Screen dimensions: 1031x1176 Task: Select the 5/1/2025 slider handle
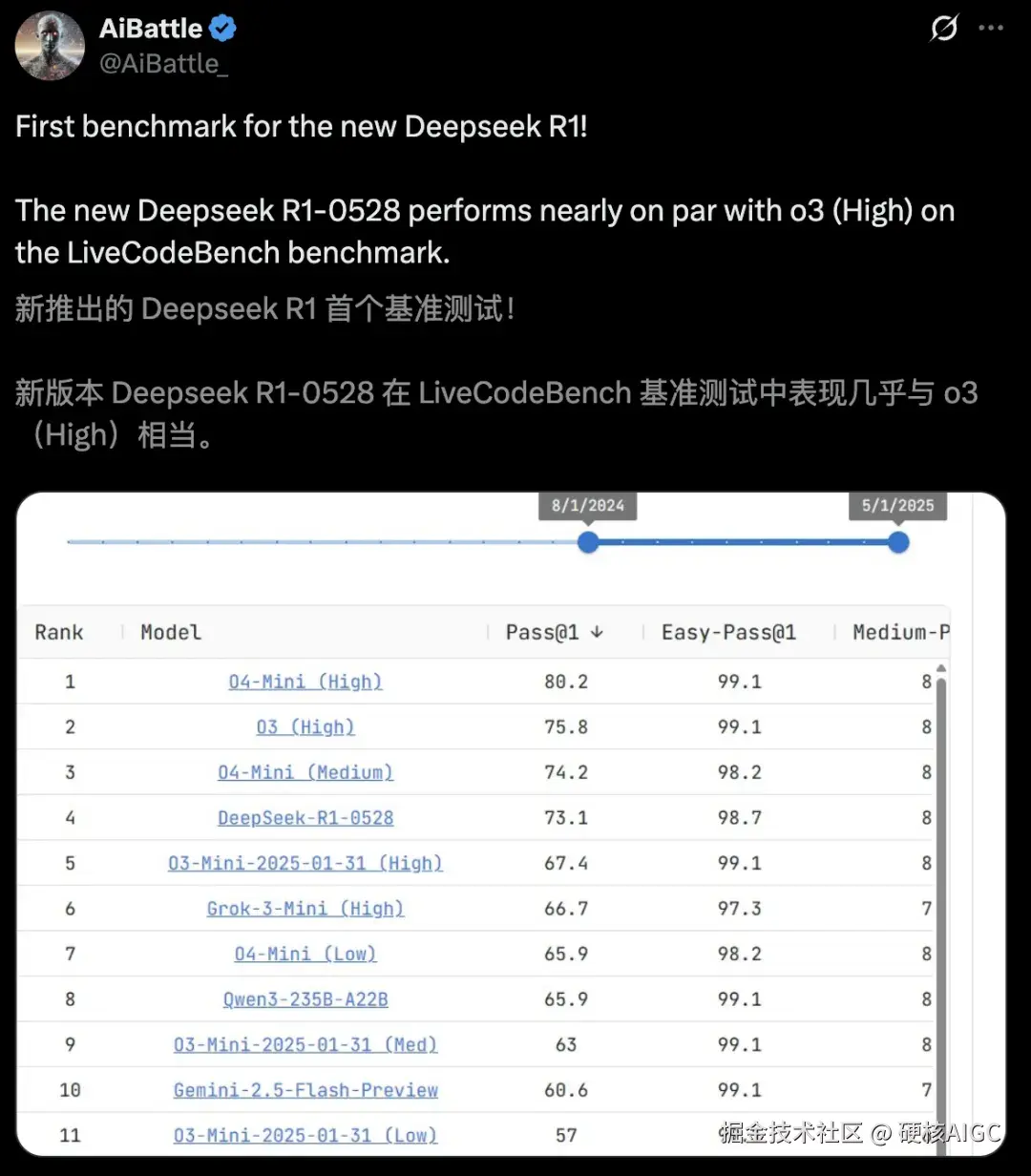point(897,542)
